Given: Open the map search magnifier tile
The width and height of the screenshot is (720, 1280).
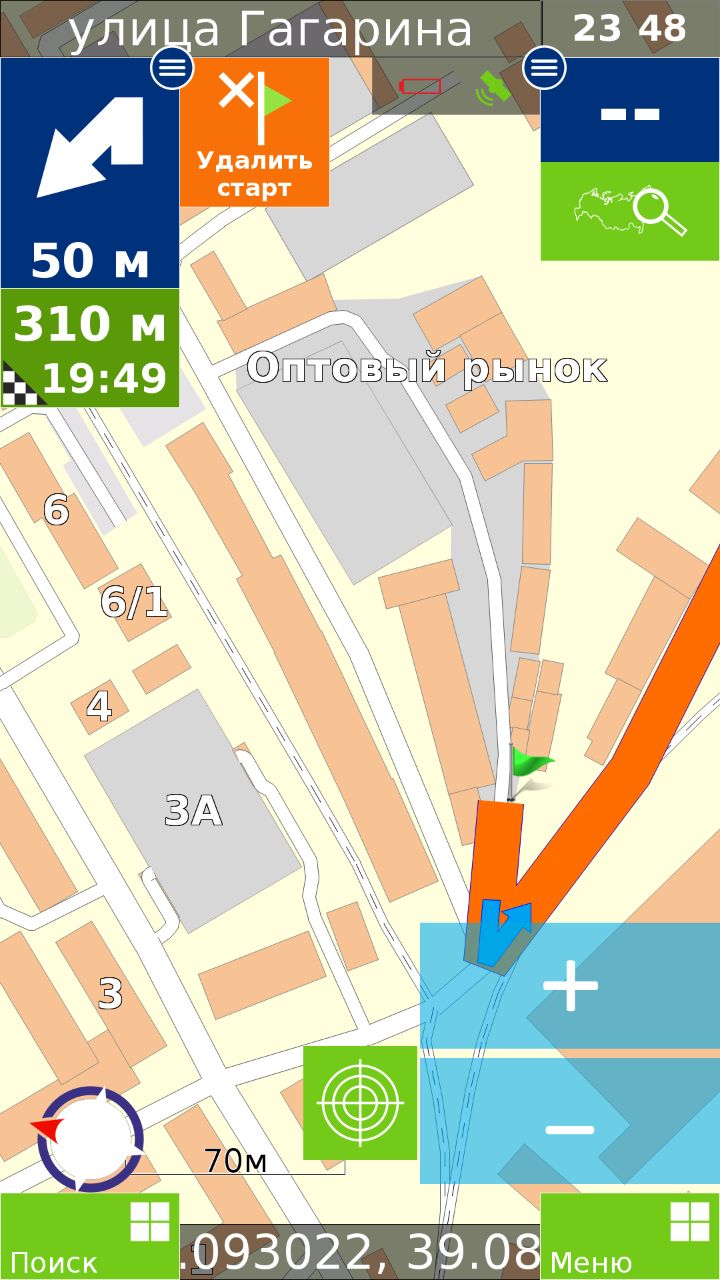Looking at the screenshot, I should click(x=630, y=212).
